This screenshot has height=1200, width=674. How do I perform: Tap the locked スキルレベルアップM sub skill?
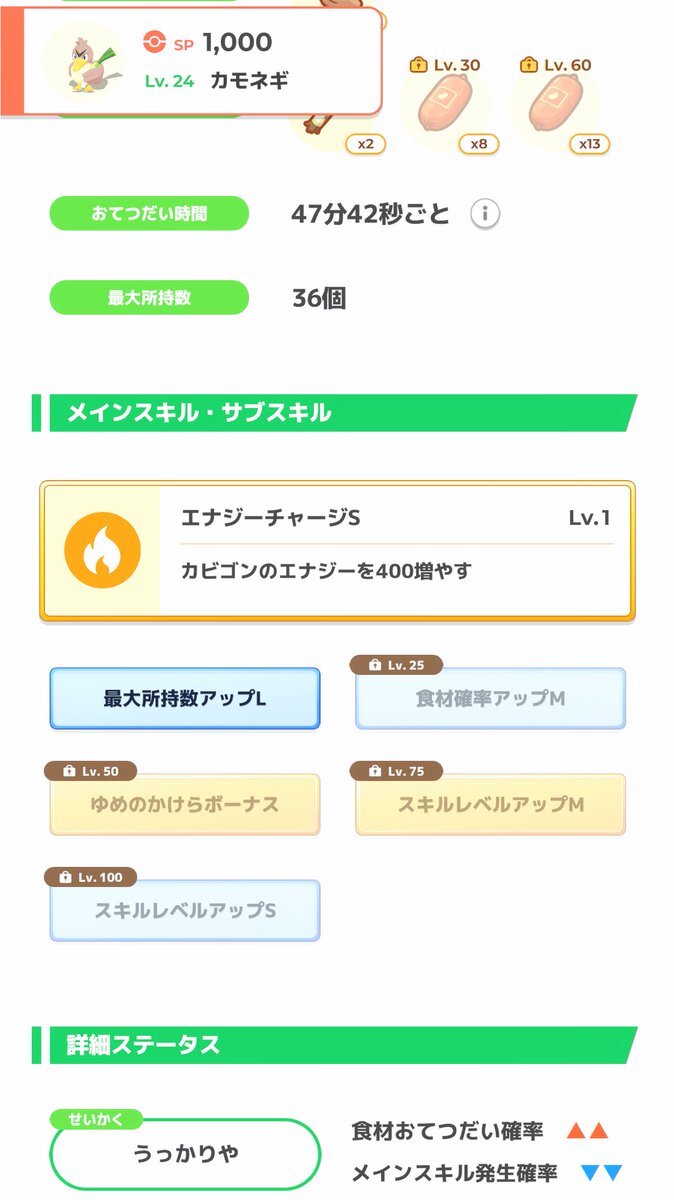click(490, 804)
